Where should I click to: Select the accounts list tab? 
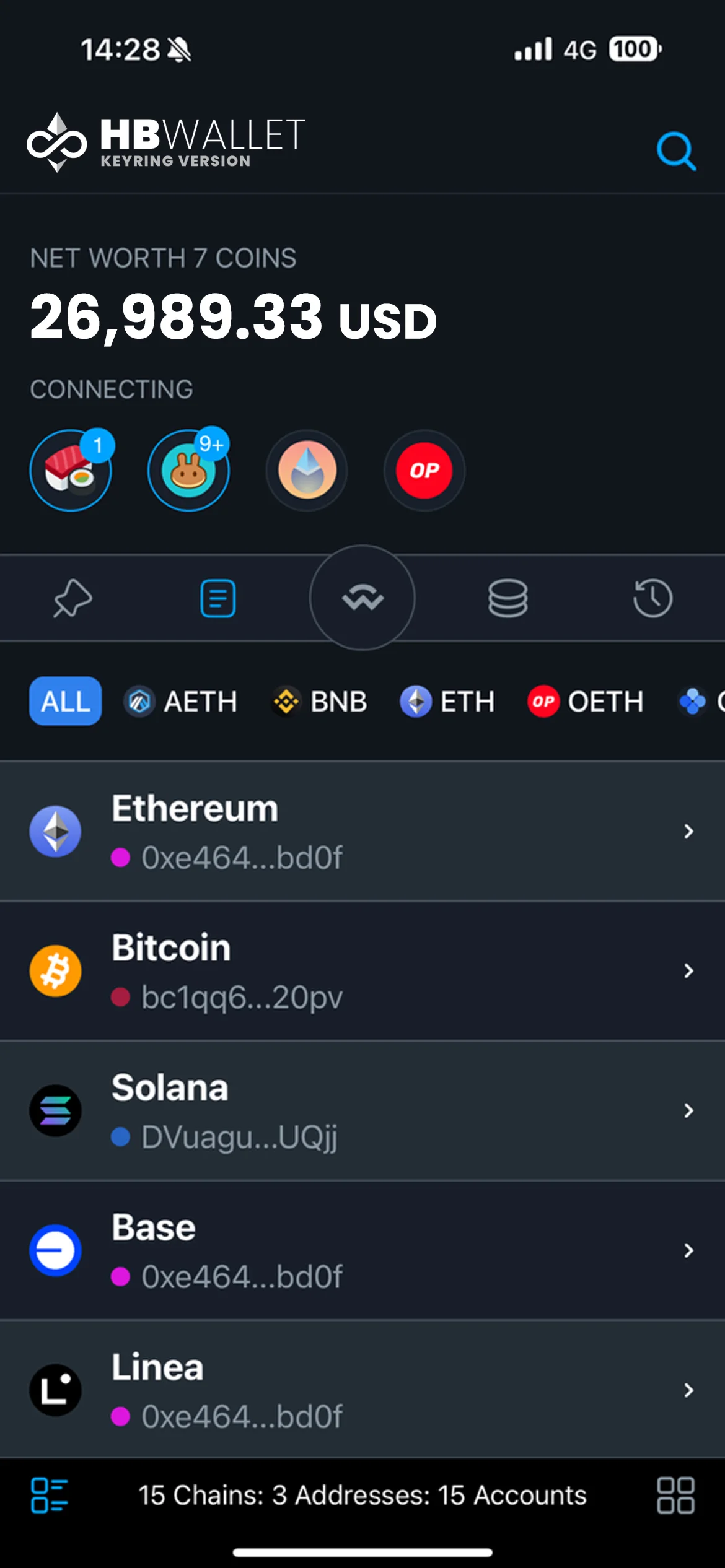[x=217, y=598]
